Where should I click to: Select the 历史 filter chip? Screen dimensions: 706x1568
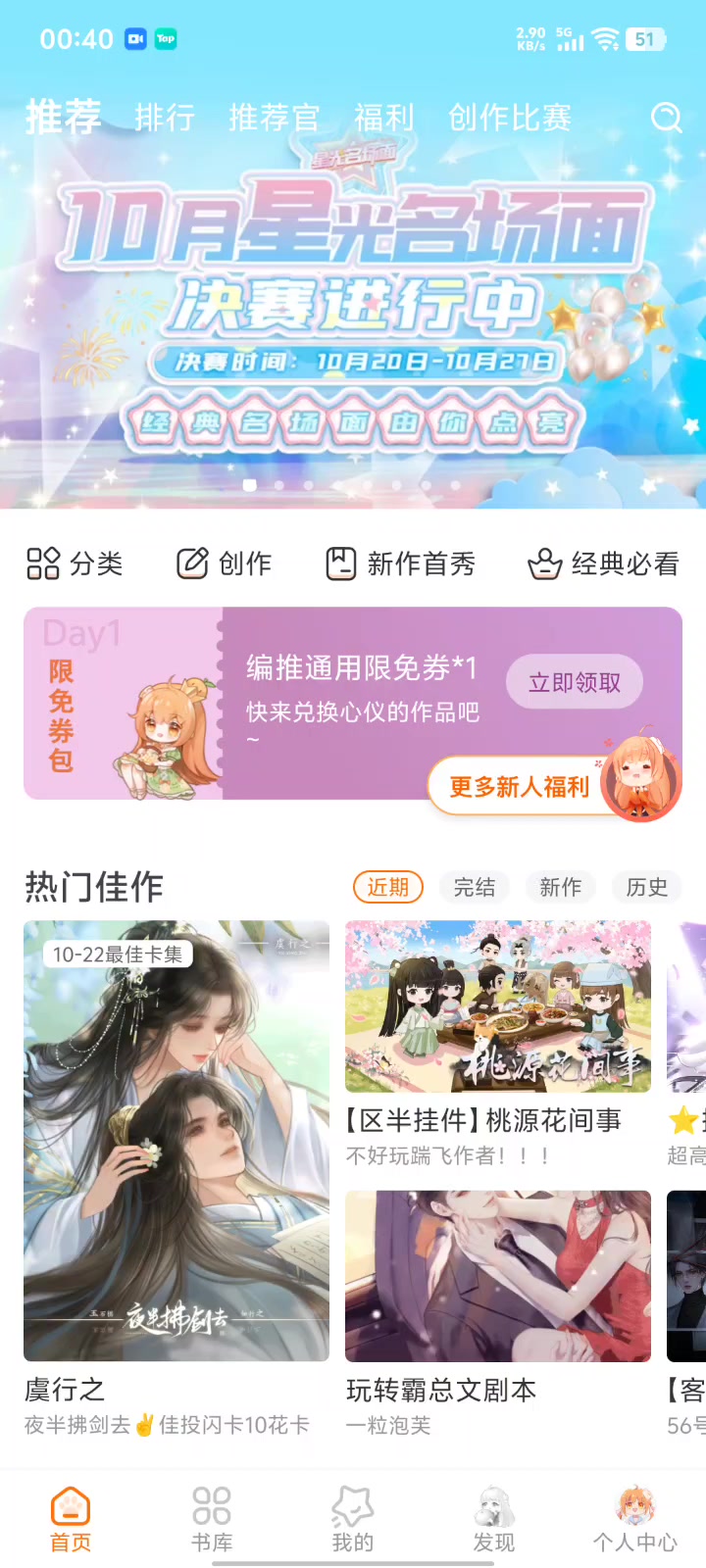[646, 887]
